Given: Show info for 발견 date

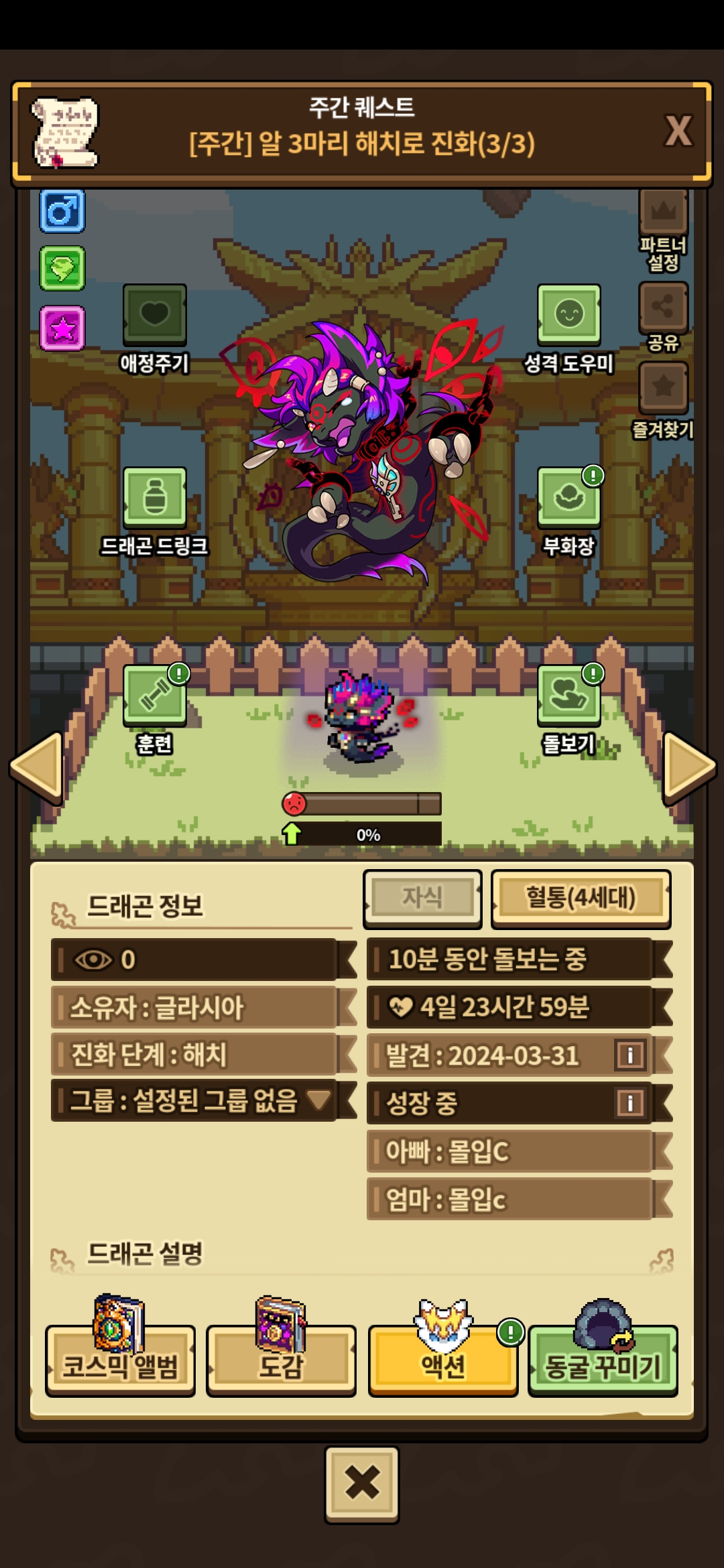Looking at the screenshot, I should coord(629,1055).
